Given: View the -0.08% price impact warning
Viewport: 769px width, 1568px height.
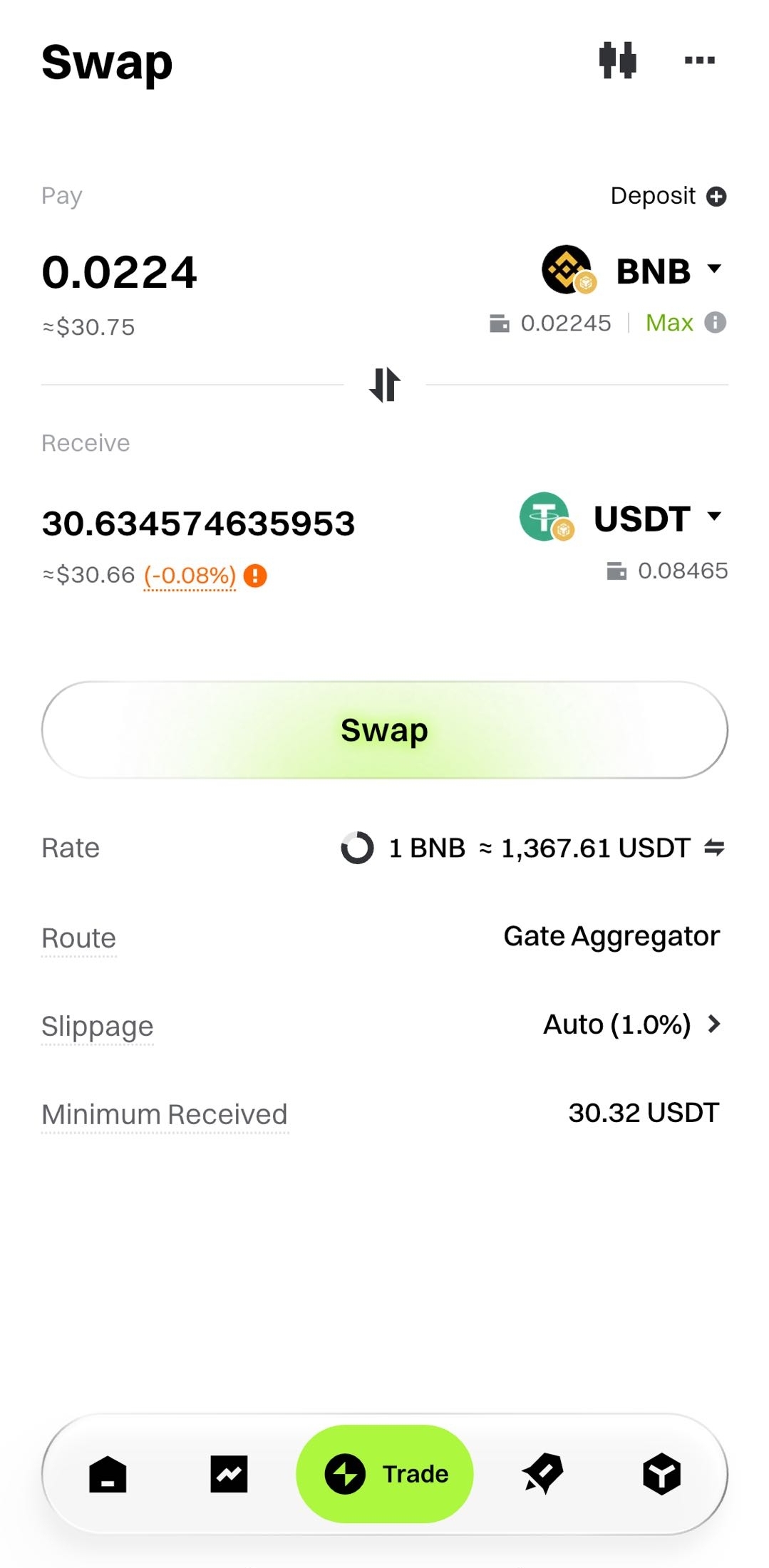Looking at the screenshot, I should [190, 575].
